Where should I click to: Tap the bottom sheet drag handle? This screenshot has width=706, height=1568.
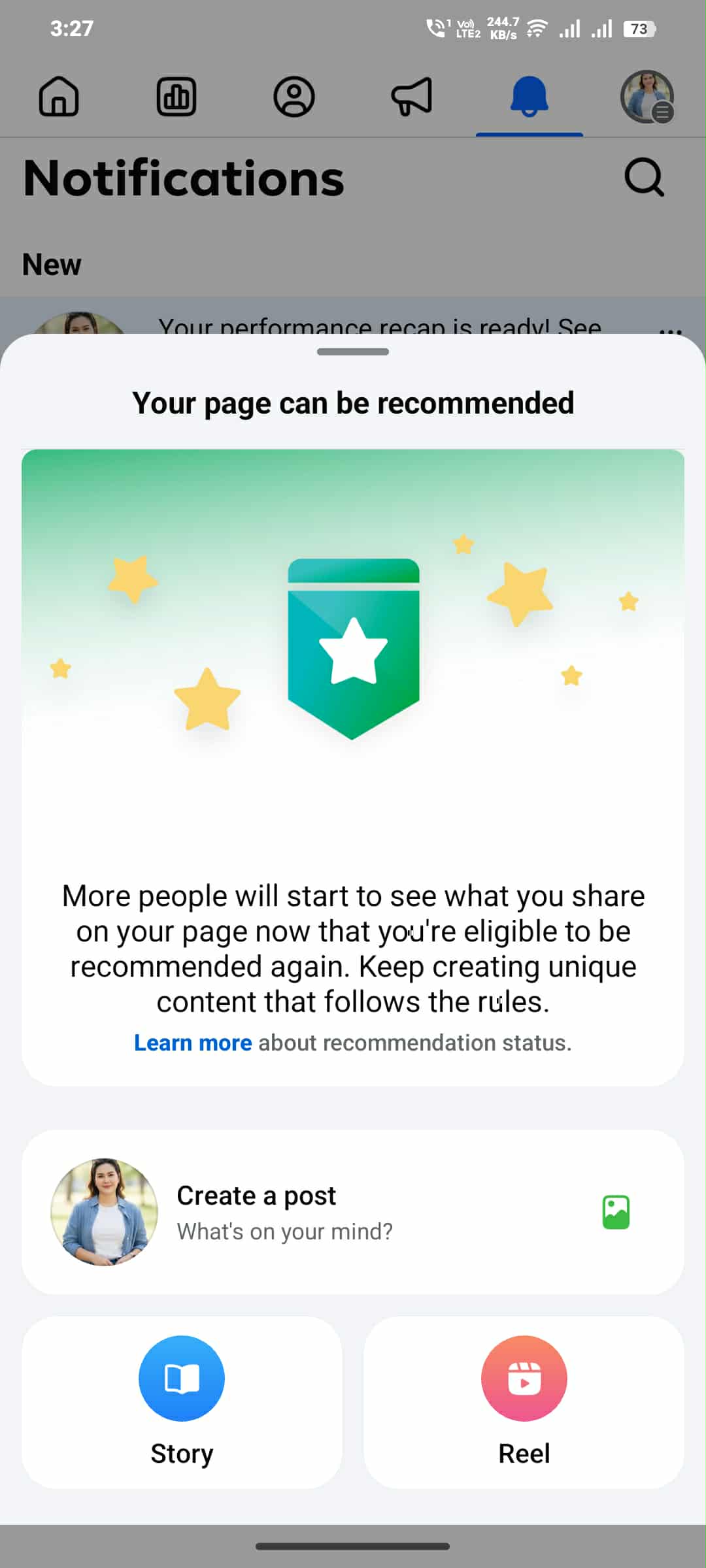coord(353,351)
